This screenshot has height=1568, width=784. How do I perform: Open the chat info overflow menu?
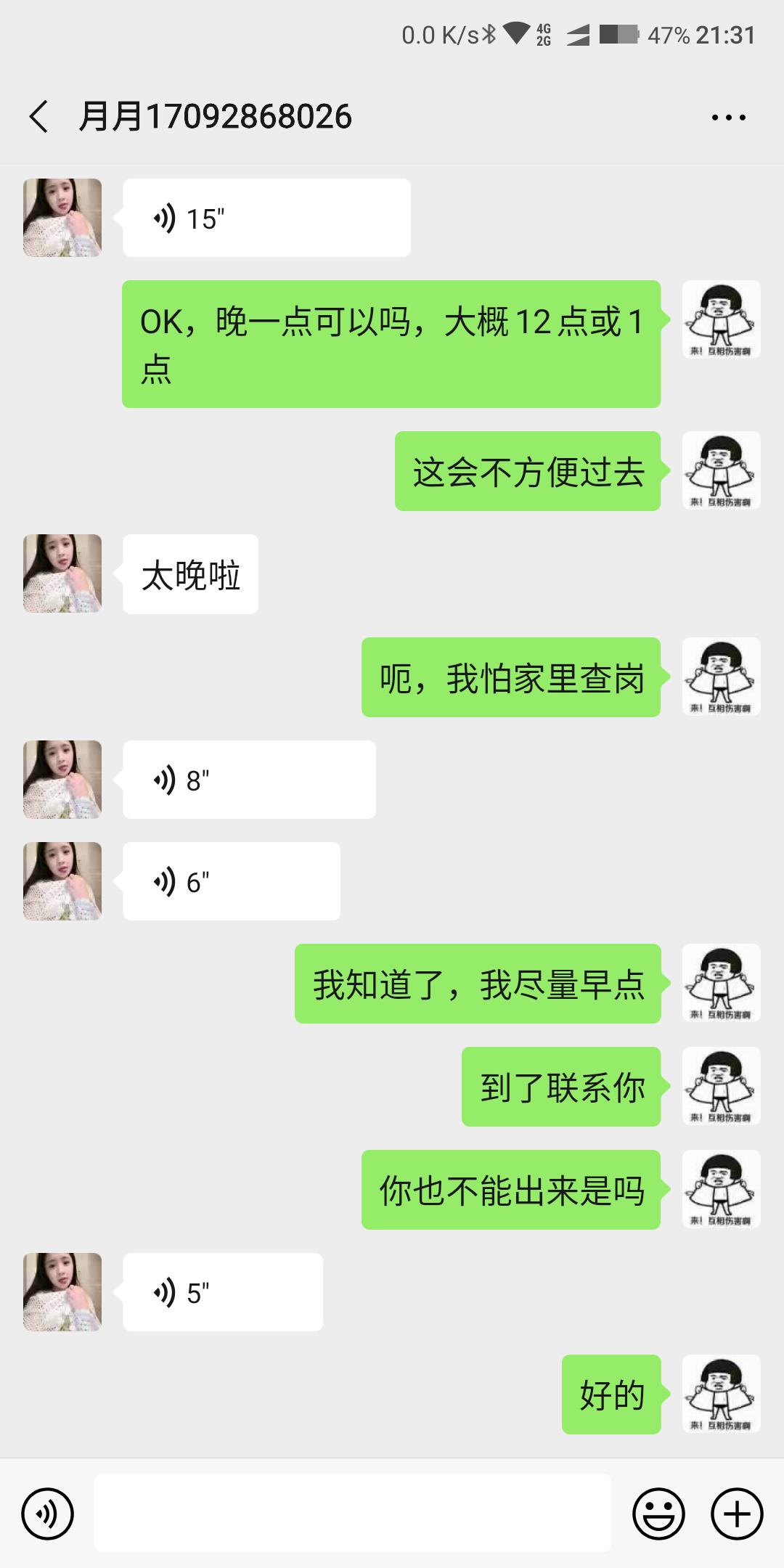pos(728,117)
